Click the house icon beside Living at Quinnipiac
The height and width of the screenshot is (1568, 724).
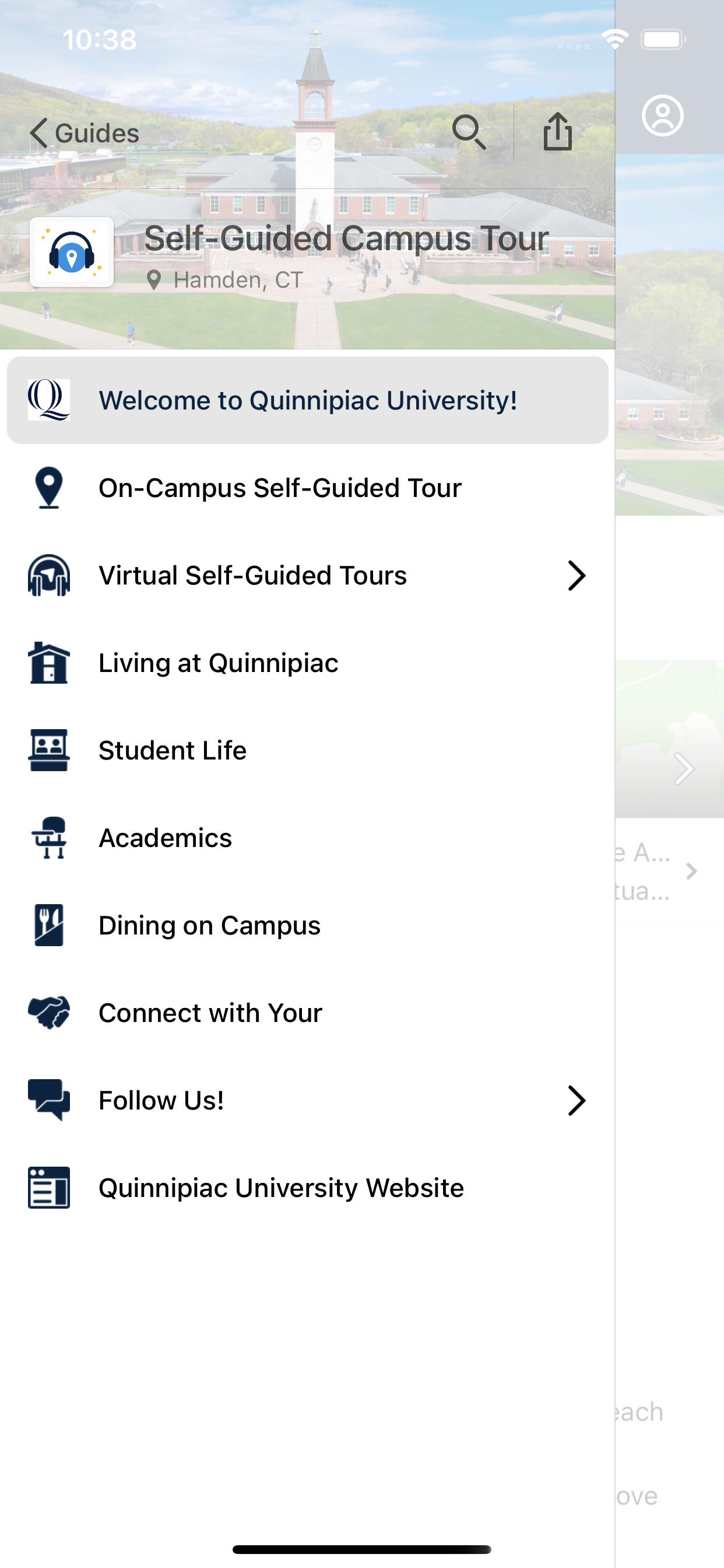[48, 662]
